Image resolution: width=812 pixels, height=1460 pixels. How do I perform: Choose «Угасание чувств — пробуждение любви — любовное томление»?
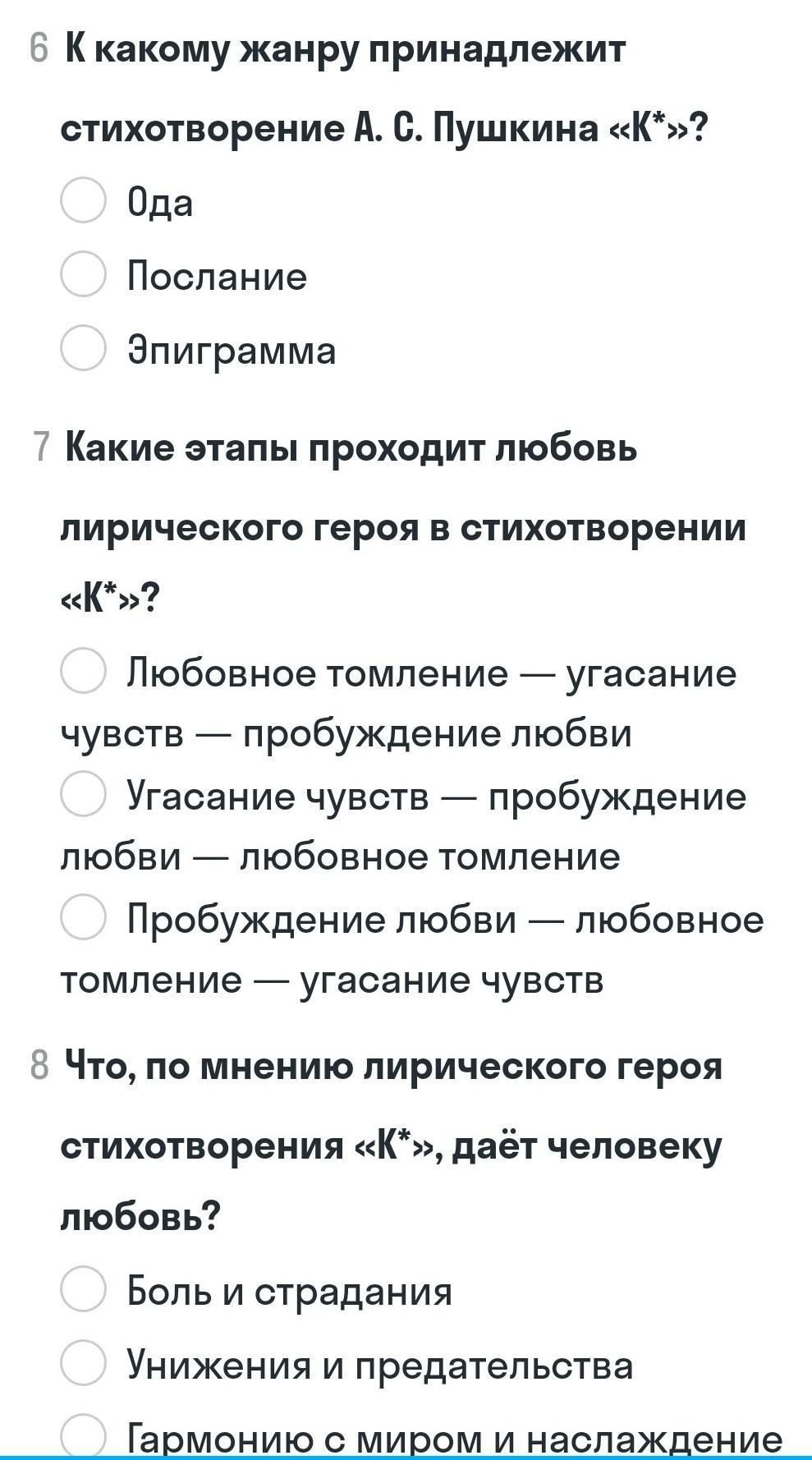point(83,793)
